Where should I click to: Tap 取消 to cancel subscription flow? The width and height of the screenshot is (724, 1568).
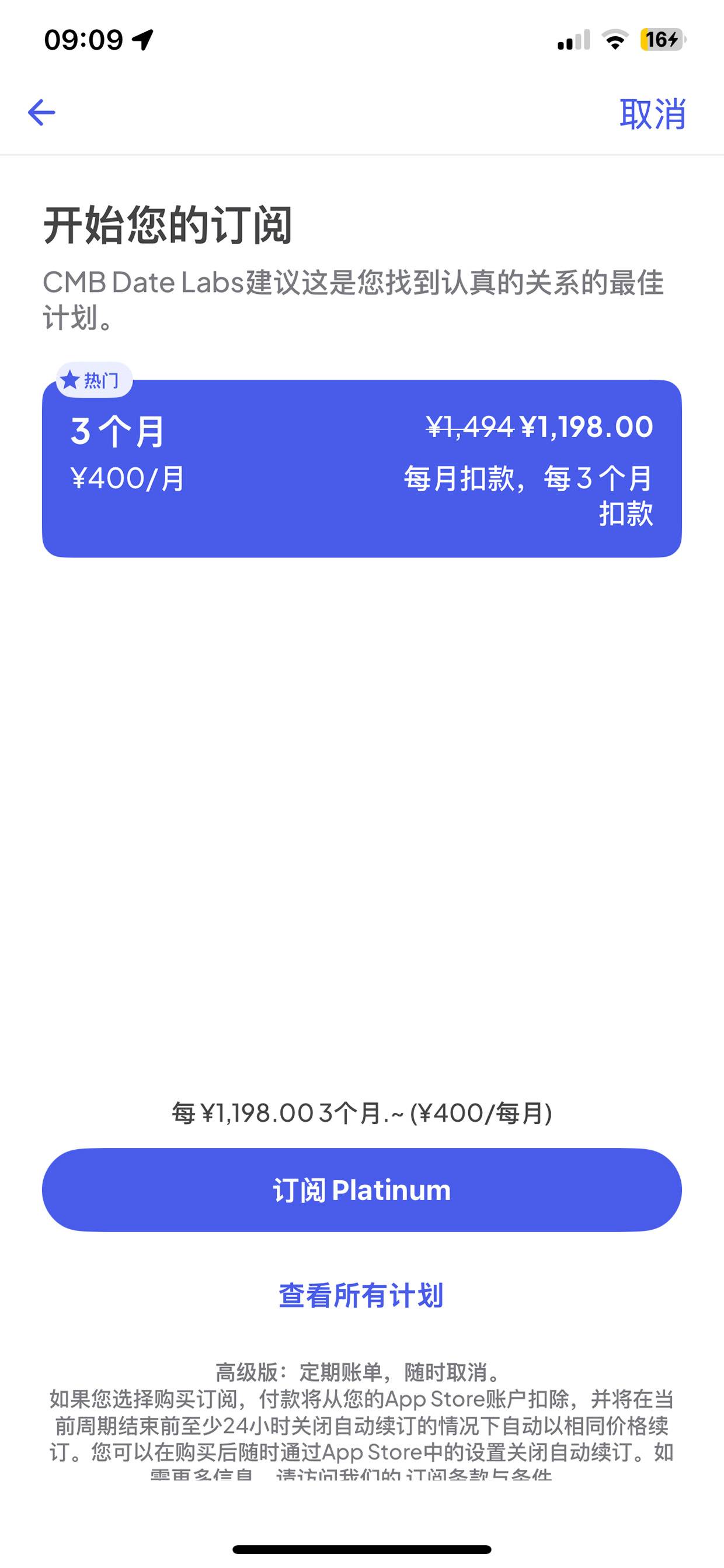[x=652, y=113]
